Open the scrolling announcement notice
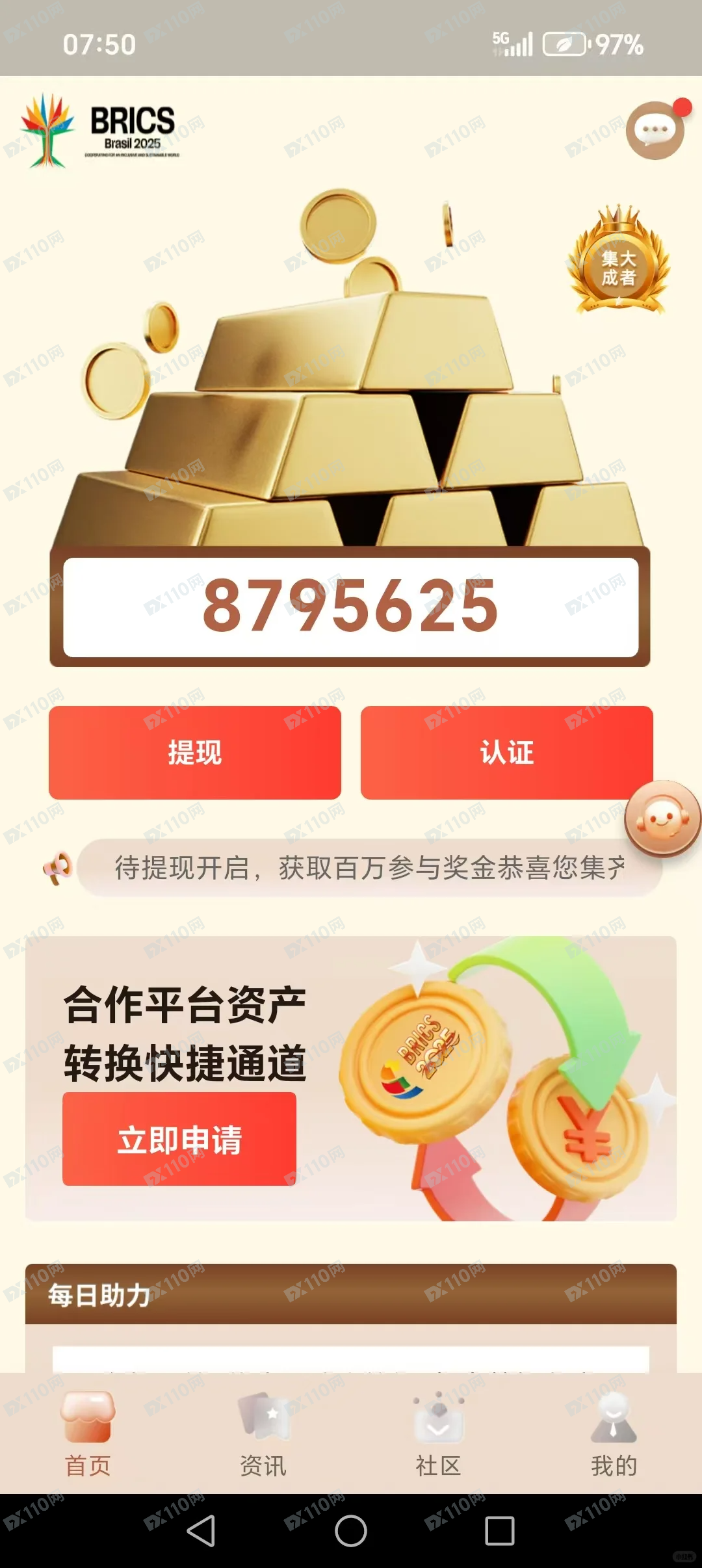 pos(369,868)
